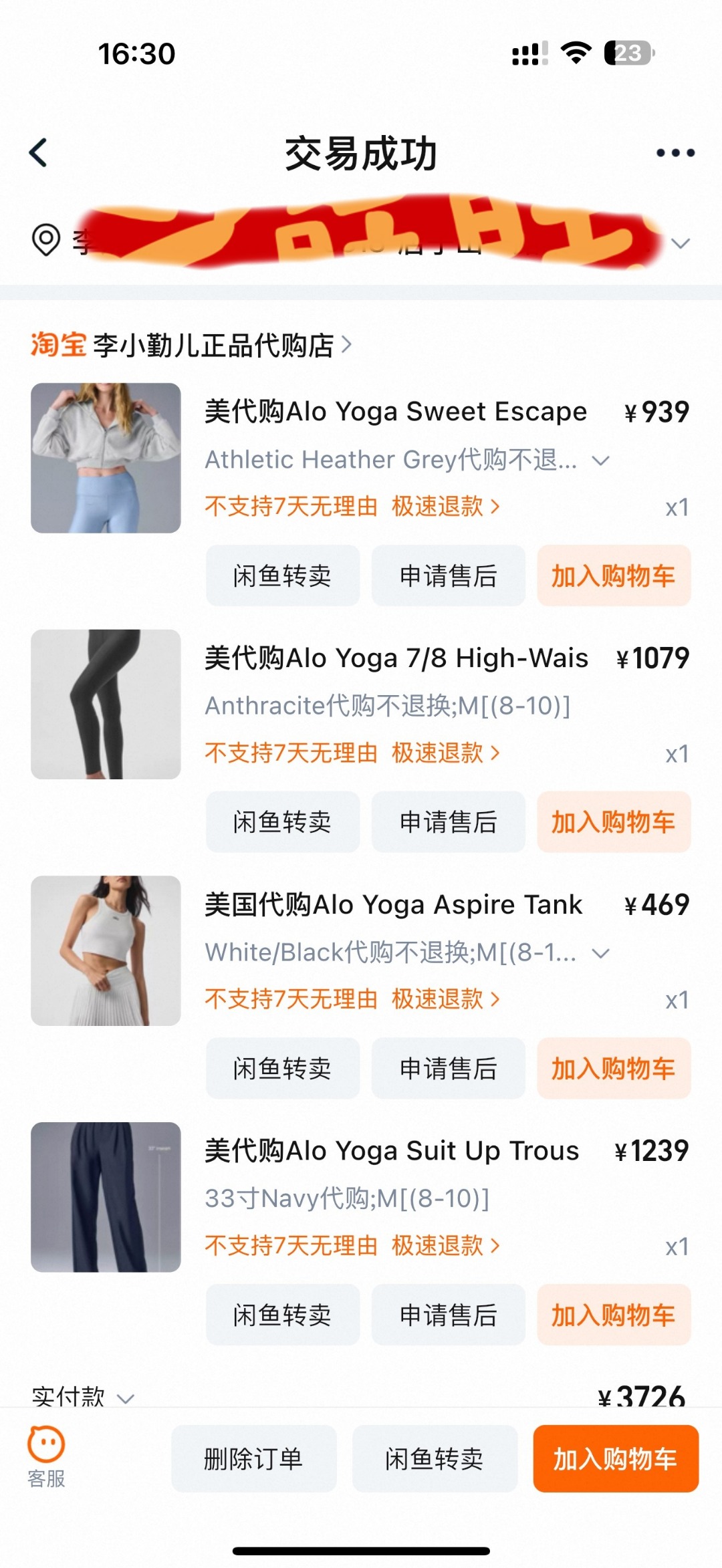
Task: View the Sweet Escape jacket product image
Action: 106,458
